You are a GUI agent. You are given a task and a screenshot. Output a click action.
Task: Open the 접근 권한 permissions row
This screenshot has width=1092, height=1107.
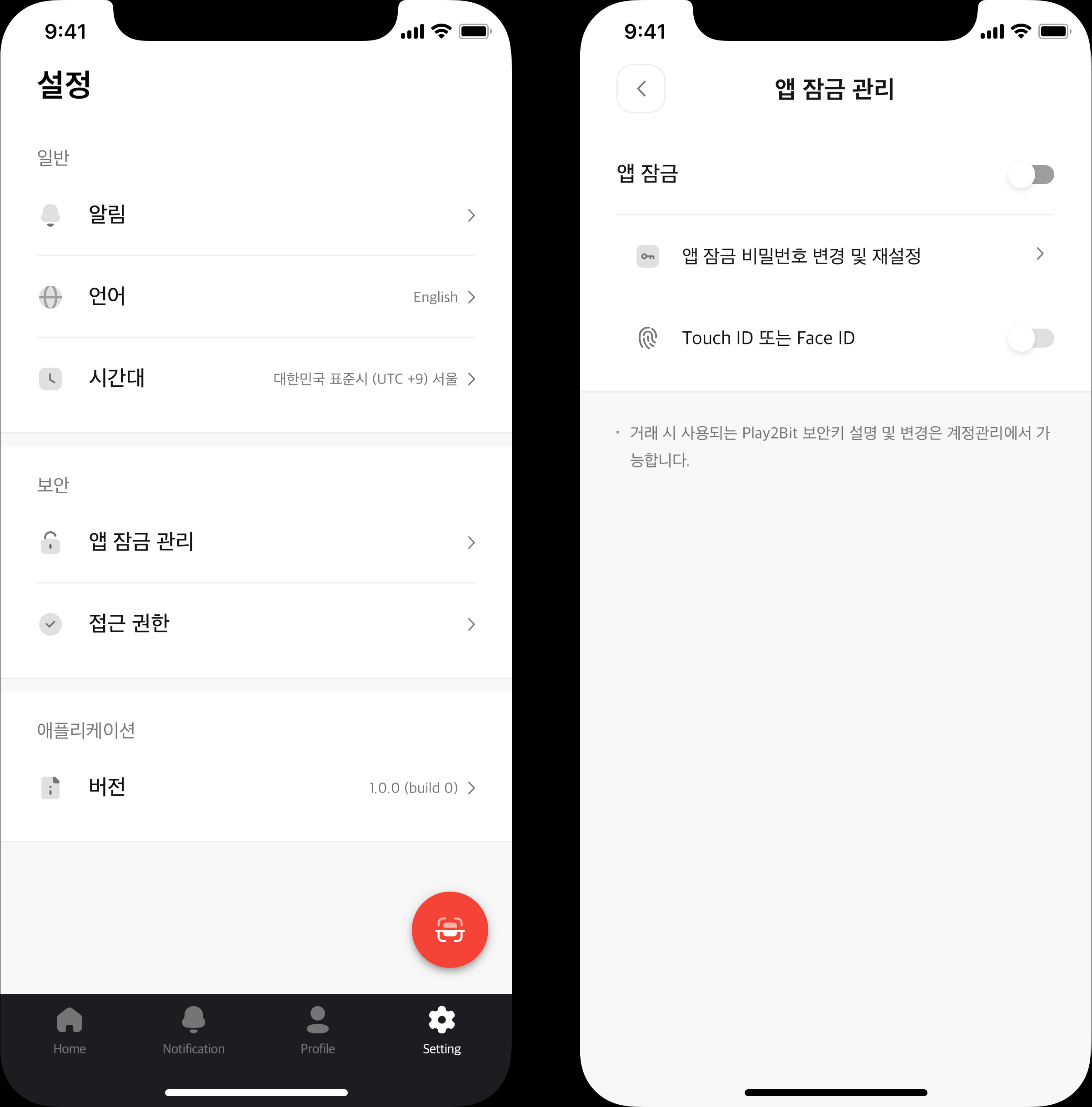coord(255,623)
